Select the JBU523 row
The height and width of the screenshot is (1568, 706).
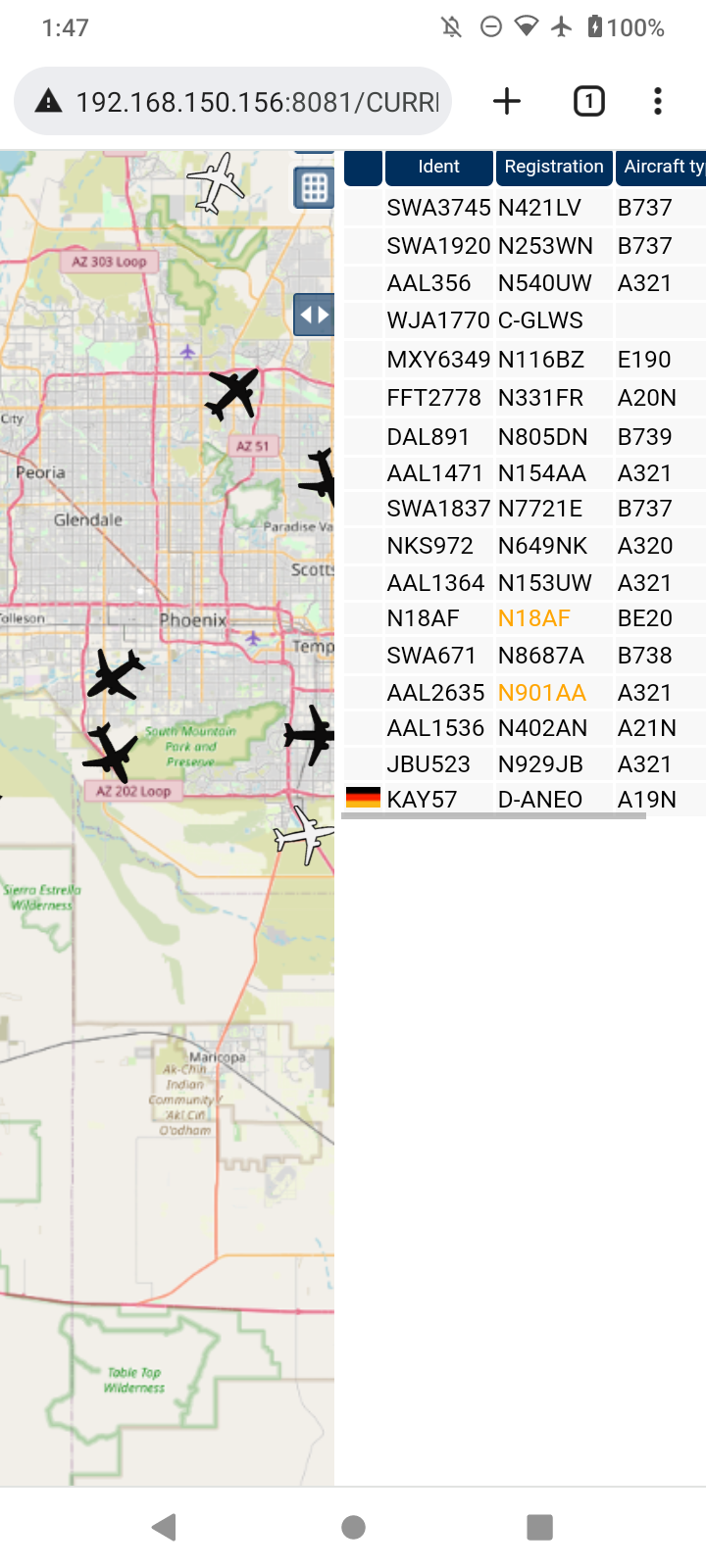(x=525, y=764)
